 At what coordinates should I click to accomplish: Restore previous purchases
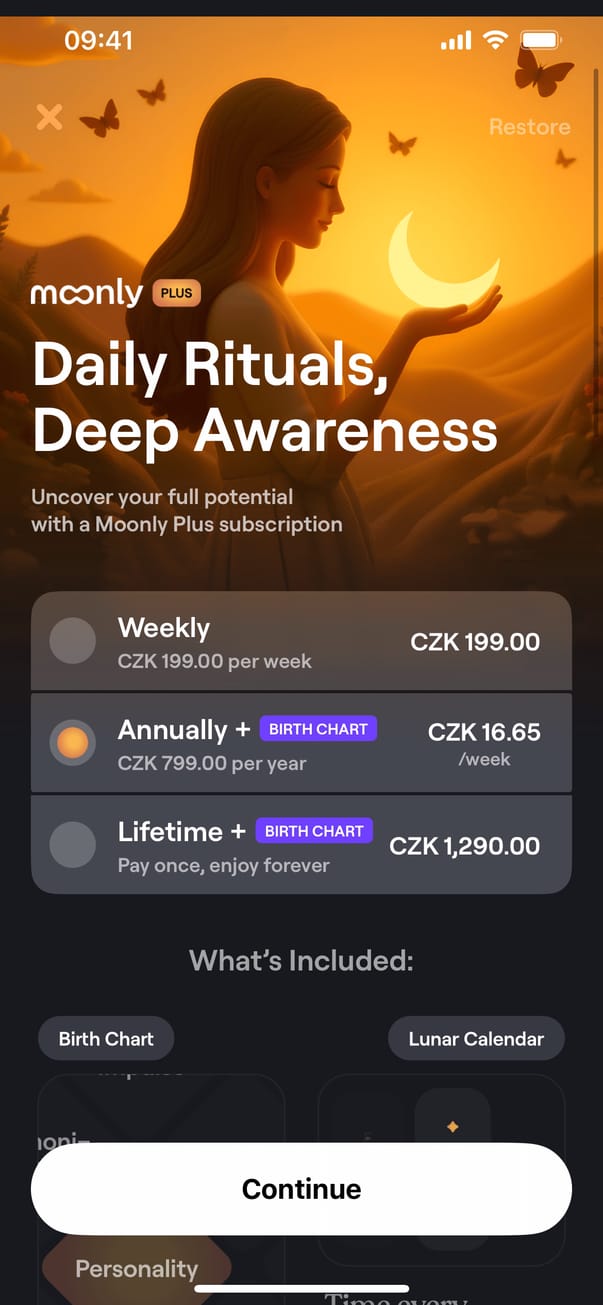[x=529, y=127]
